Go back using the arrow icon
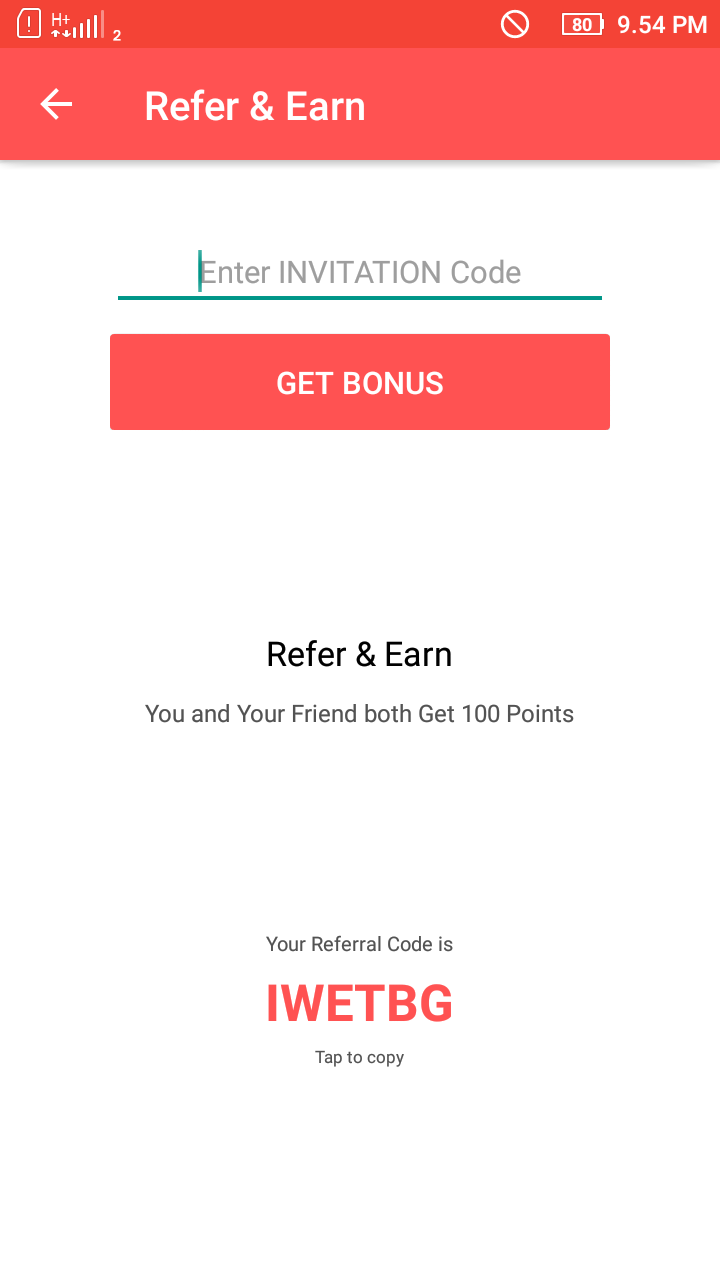Screen dimensions: 720x1280 tap(56, 105)
